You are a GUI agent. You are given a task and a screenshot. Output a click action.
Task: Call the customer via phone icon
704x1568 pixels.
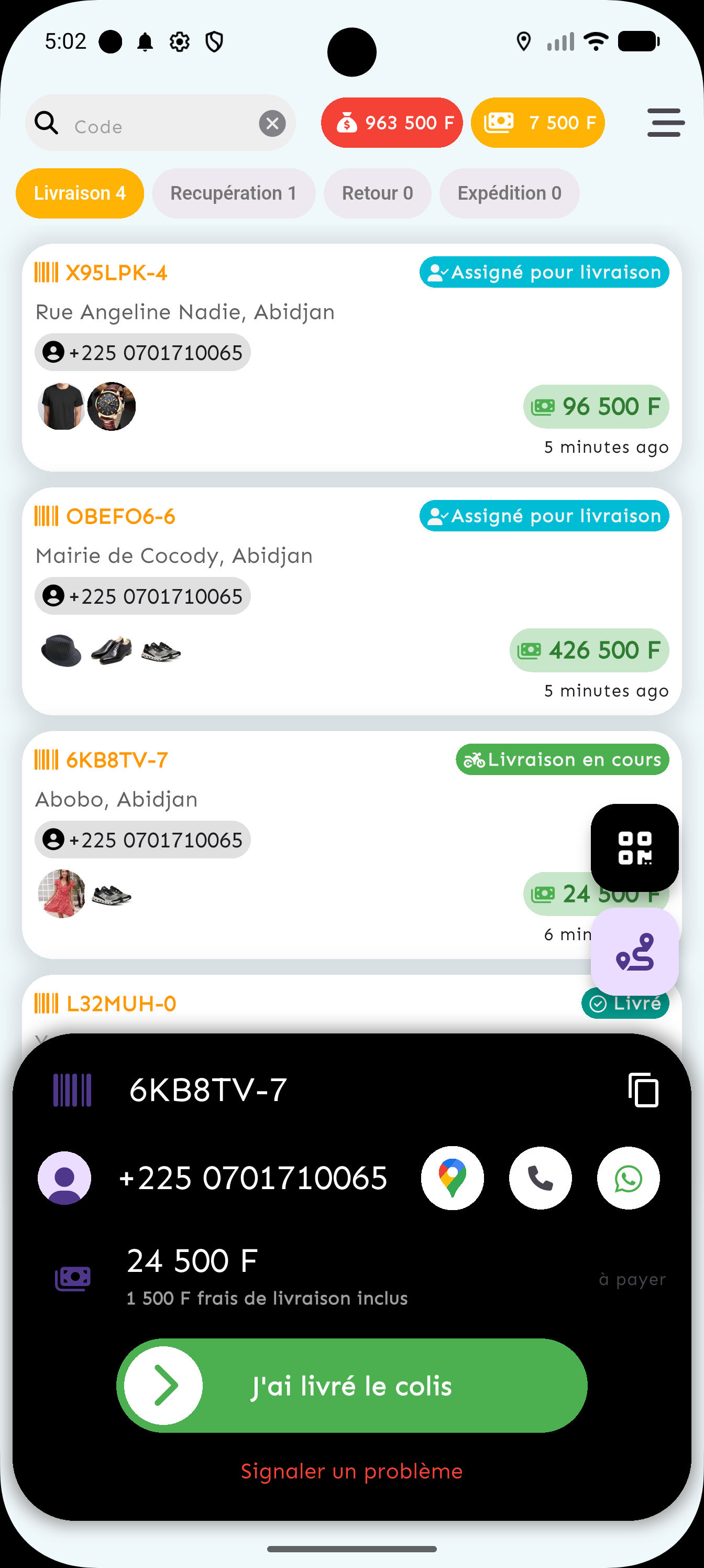click(540, 1177)
